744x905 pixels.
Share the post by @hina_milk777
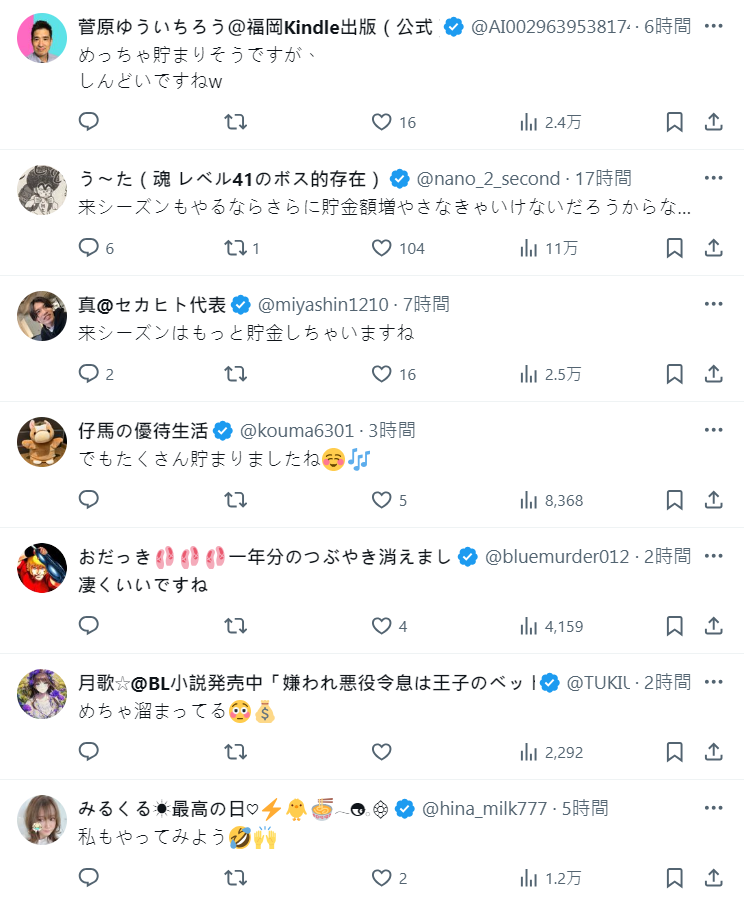click(x=714, y=878)
